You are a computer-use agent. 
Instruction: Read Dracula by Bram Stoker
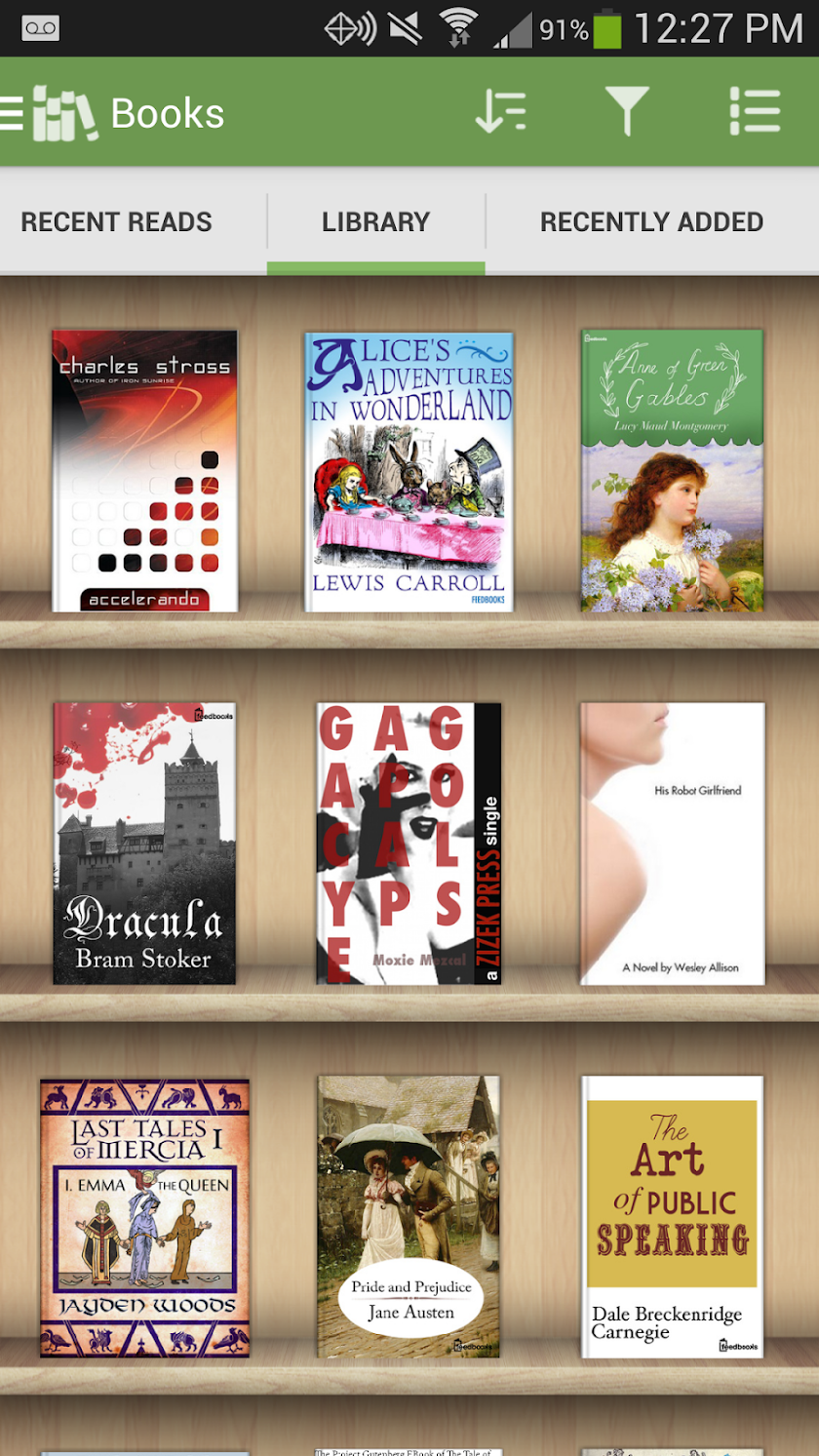click(145, 844)
